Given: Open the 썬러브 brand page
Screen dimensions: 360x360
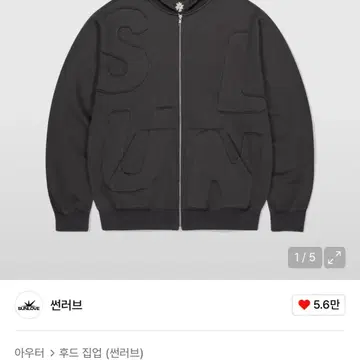Looking at the screenshot, I should click(x=66, y=305).
